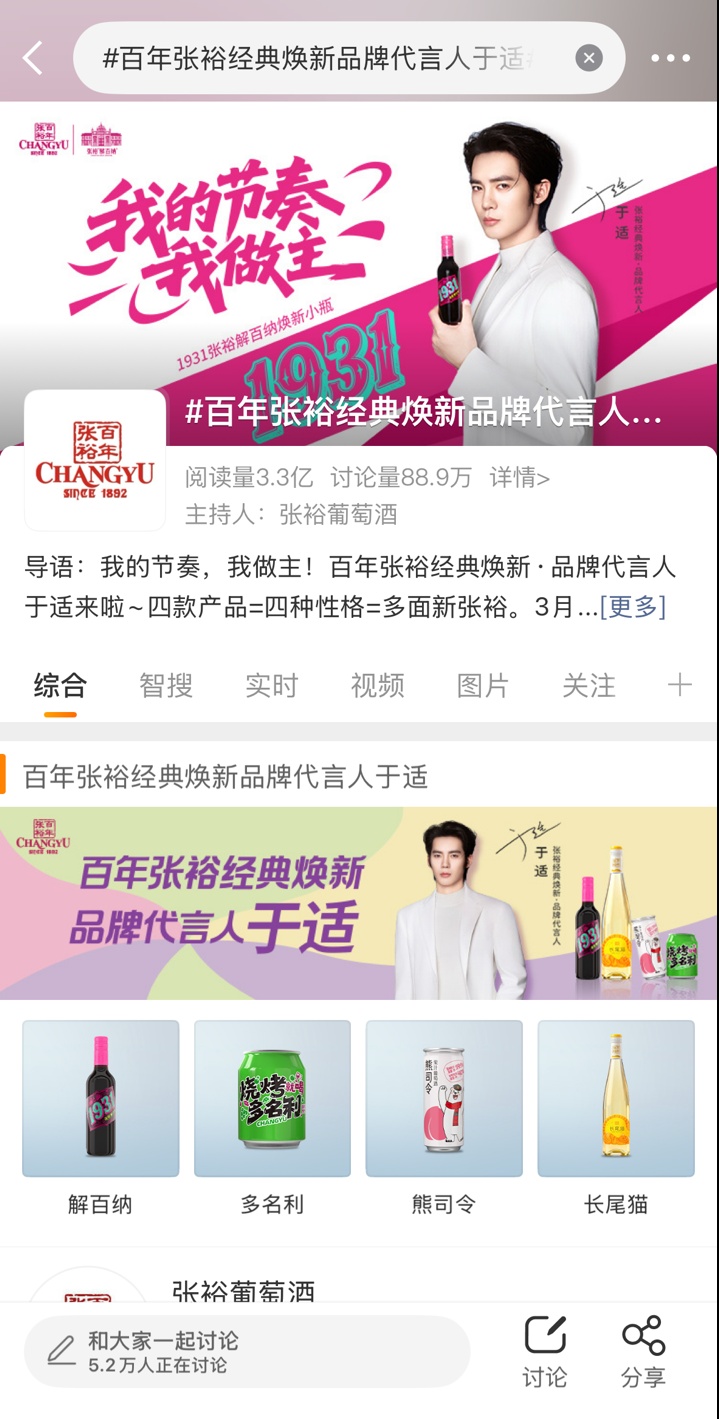Open the 讨论 button
719x1419 pixels.
click(545, 1352)
